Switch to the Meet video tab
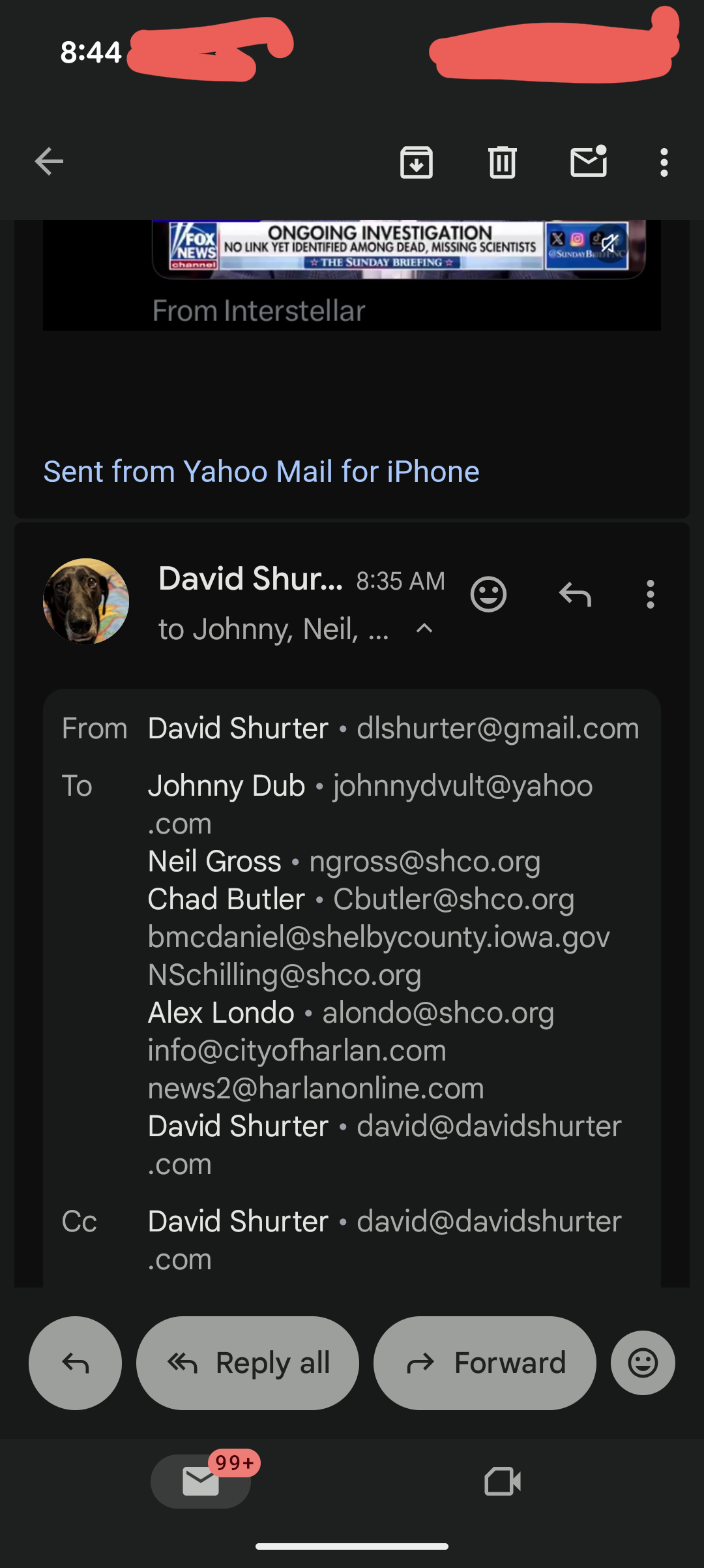The image size is (704, 1568). (503, 1481)
